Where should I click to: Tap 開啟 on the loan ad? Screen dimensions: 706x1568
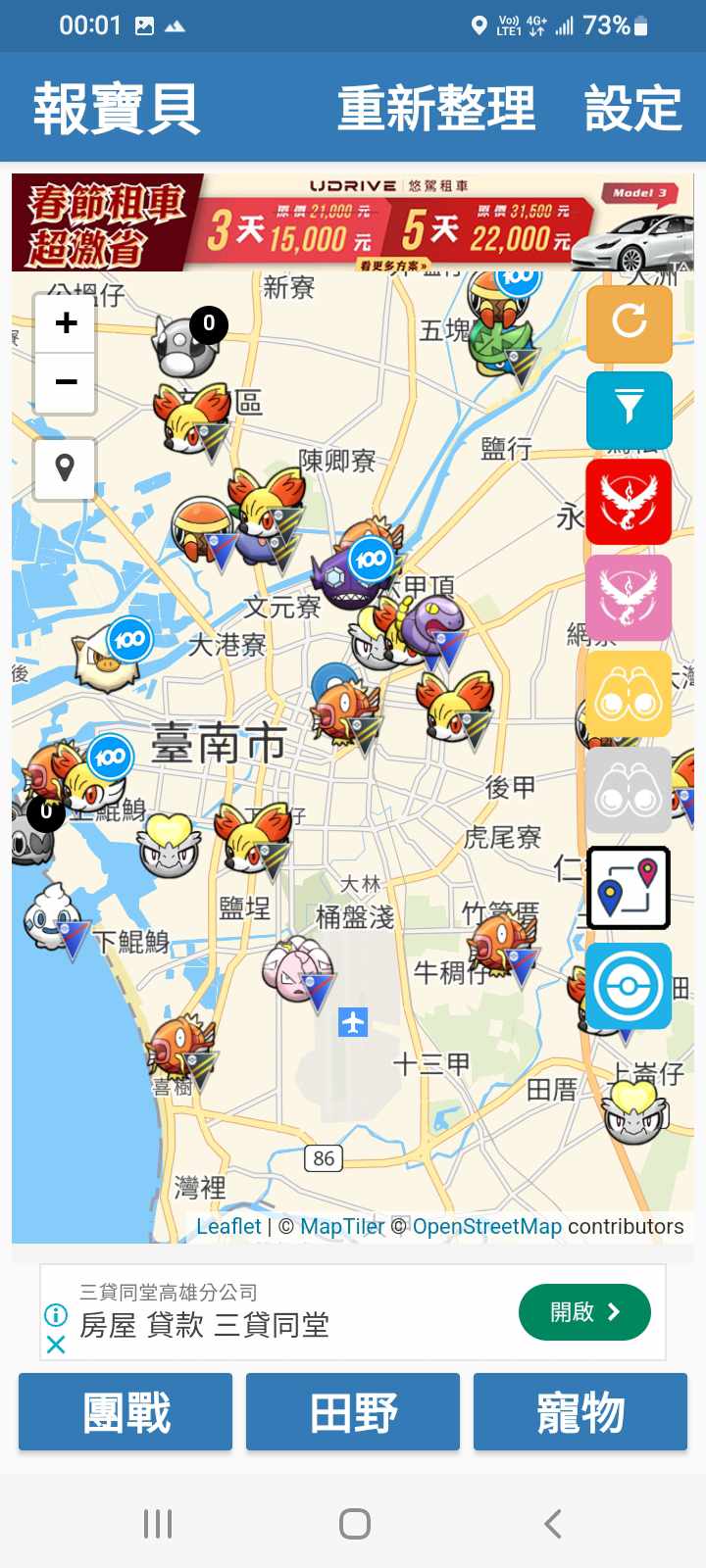[x=584, y=1312]
